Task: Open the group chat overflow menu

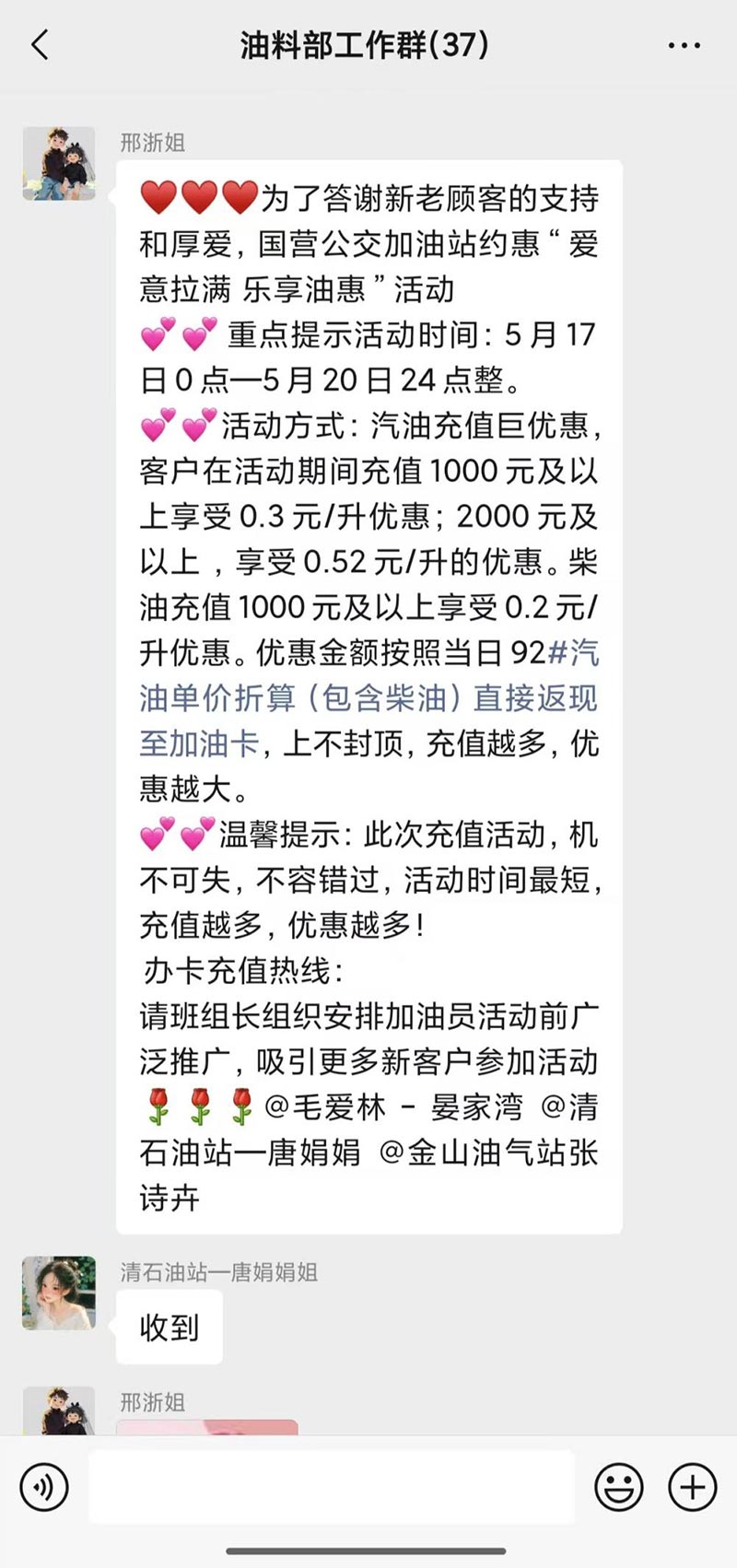Action: coord(684,45)
